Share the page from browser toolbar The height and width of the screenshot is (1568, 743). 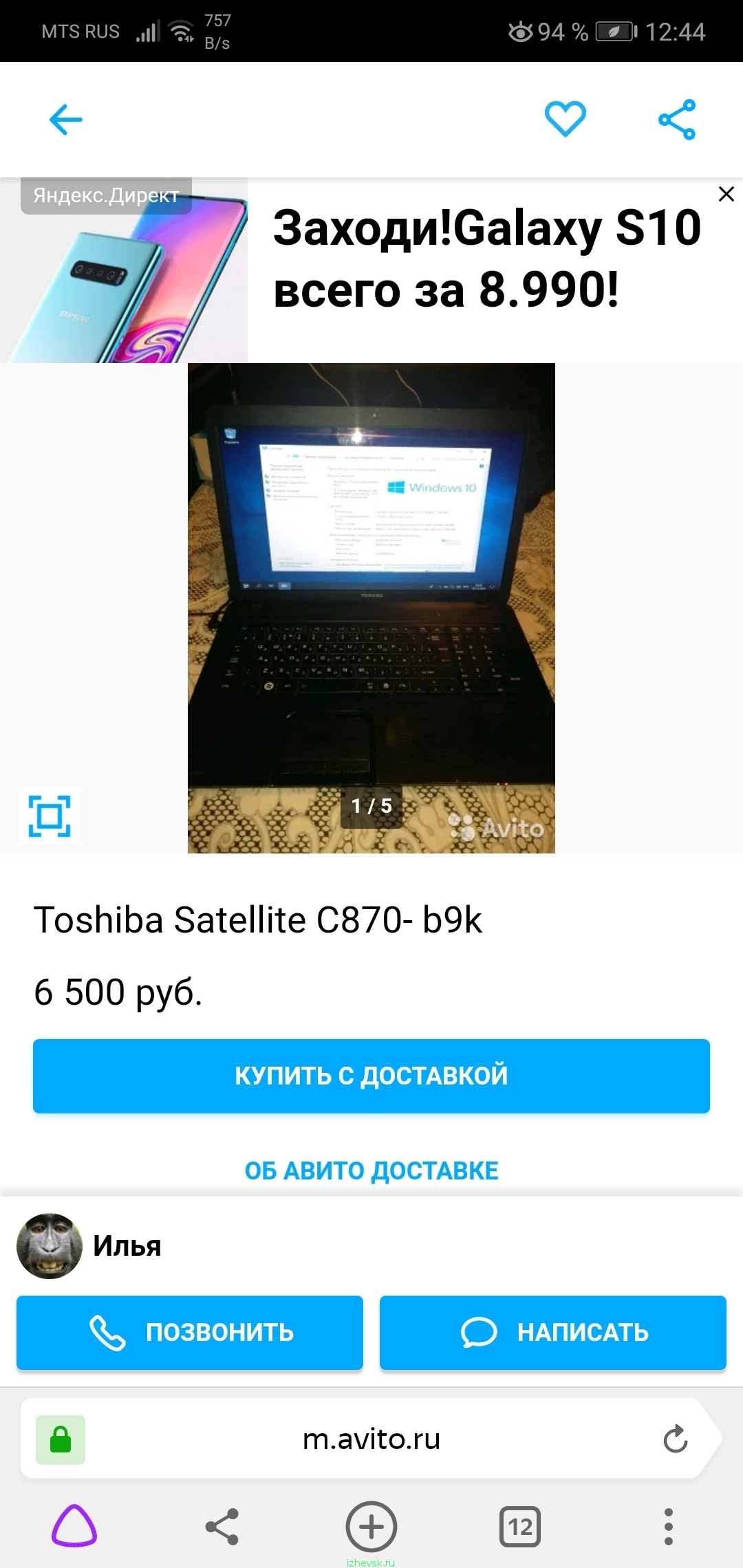[x=222, y=1527]
